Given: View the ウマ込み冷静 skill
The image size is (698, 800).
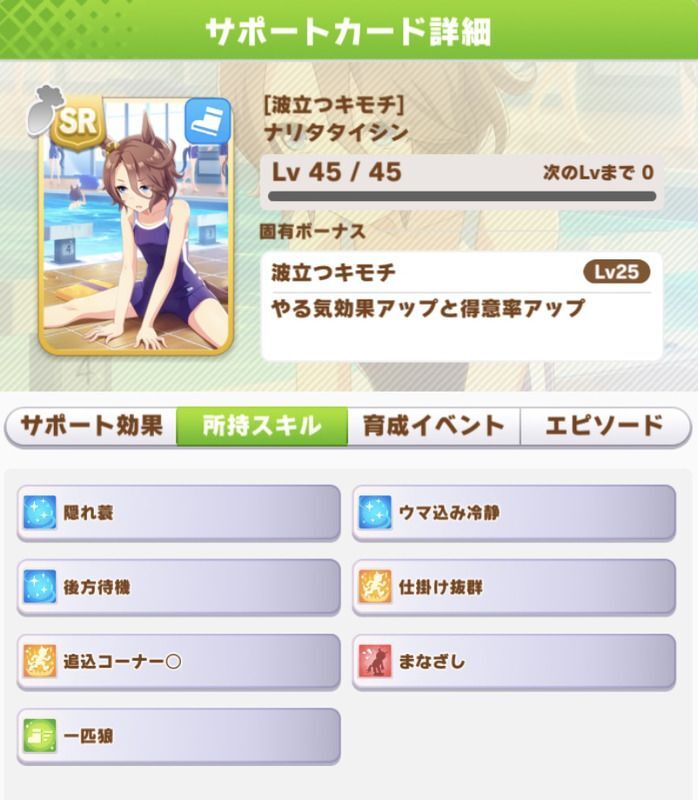Looking at the screenshot, I should (x=515, y=513).
